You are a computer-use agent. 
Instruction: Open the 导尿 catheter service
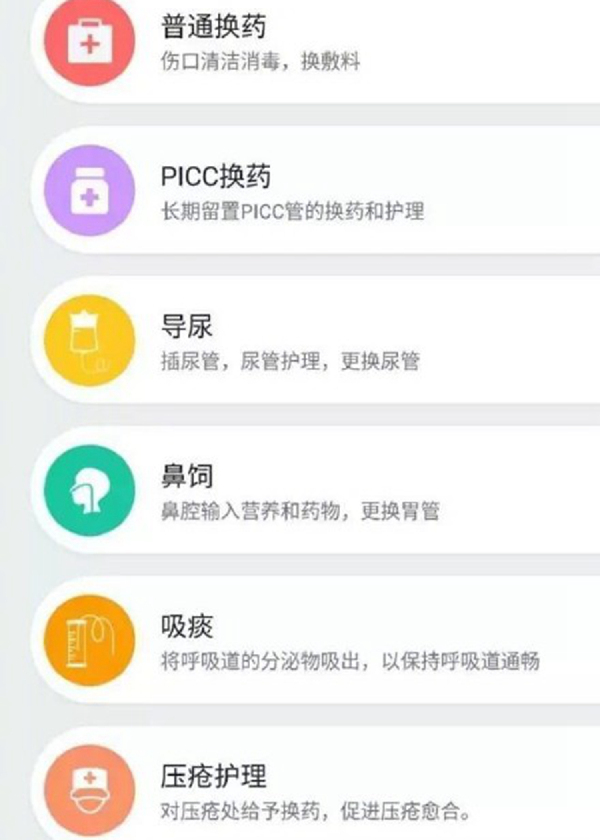coord(300,342)
